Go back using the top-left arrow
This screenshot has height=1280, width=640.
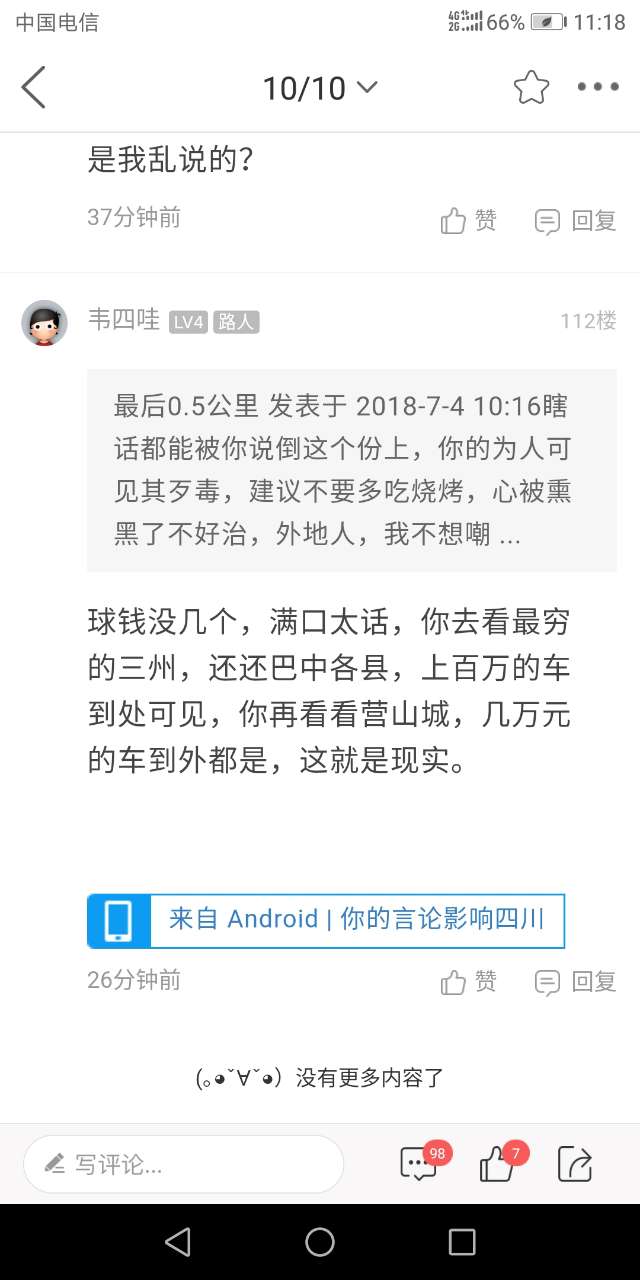[x=34, y=88]
